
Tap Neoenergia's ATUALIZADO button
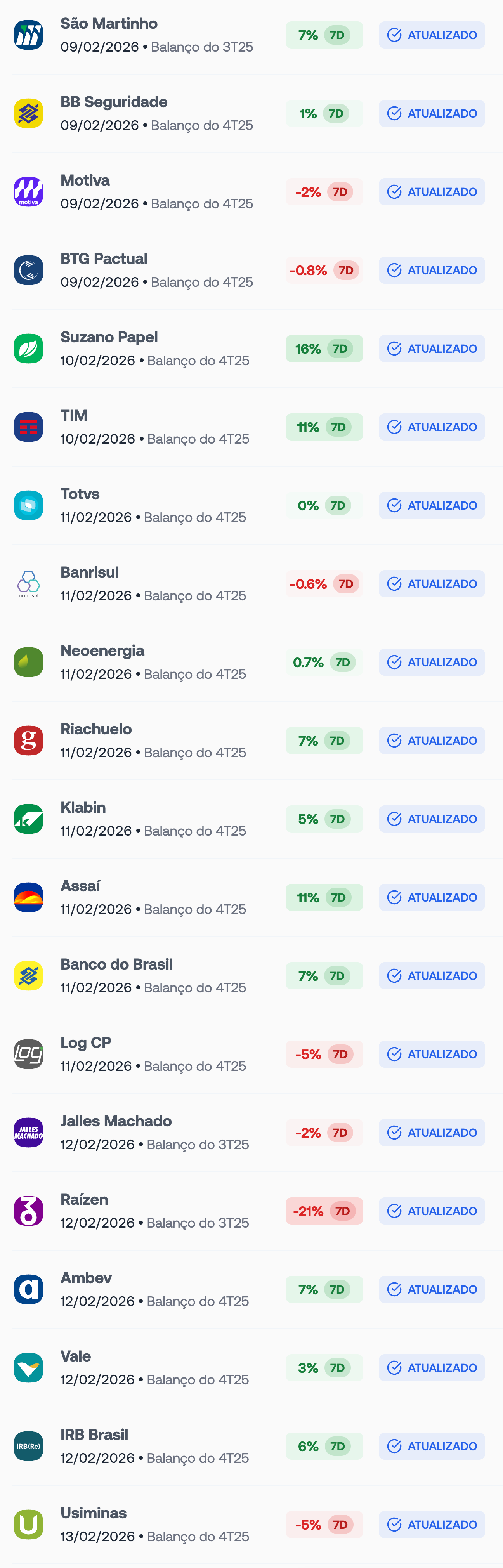[x=432, y=662]
